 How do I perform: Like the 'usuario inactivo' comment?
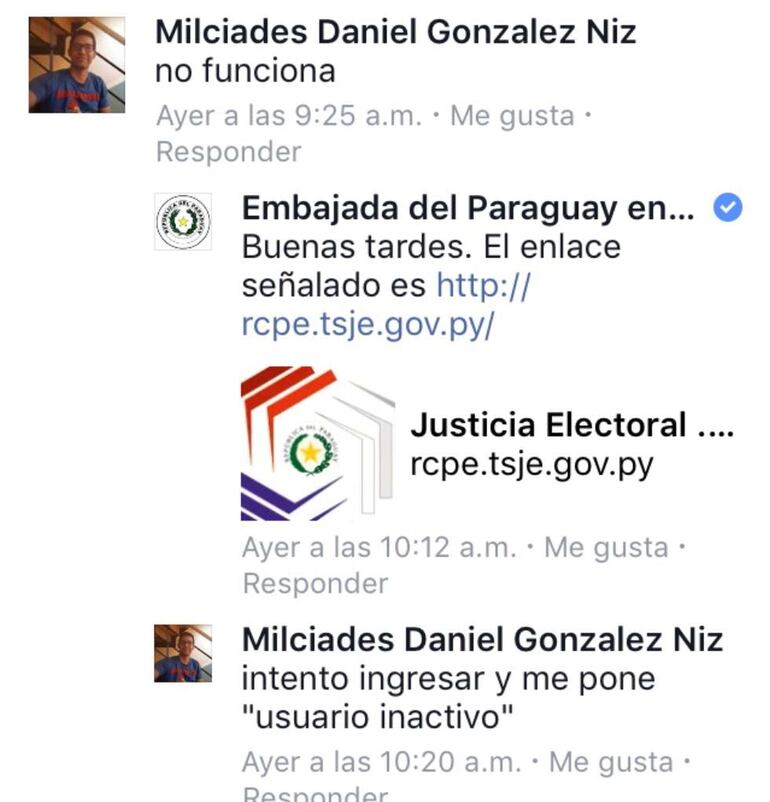(610, 762)
